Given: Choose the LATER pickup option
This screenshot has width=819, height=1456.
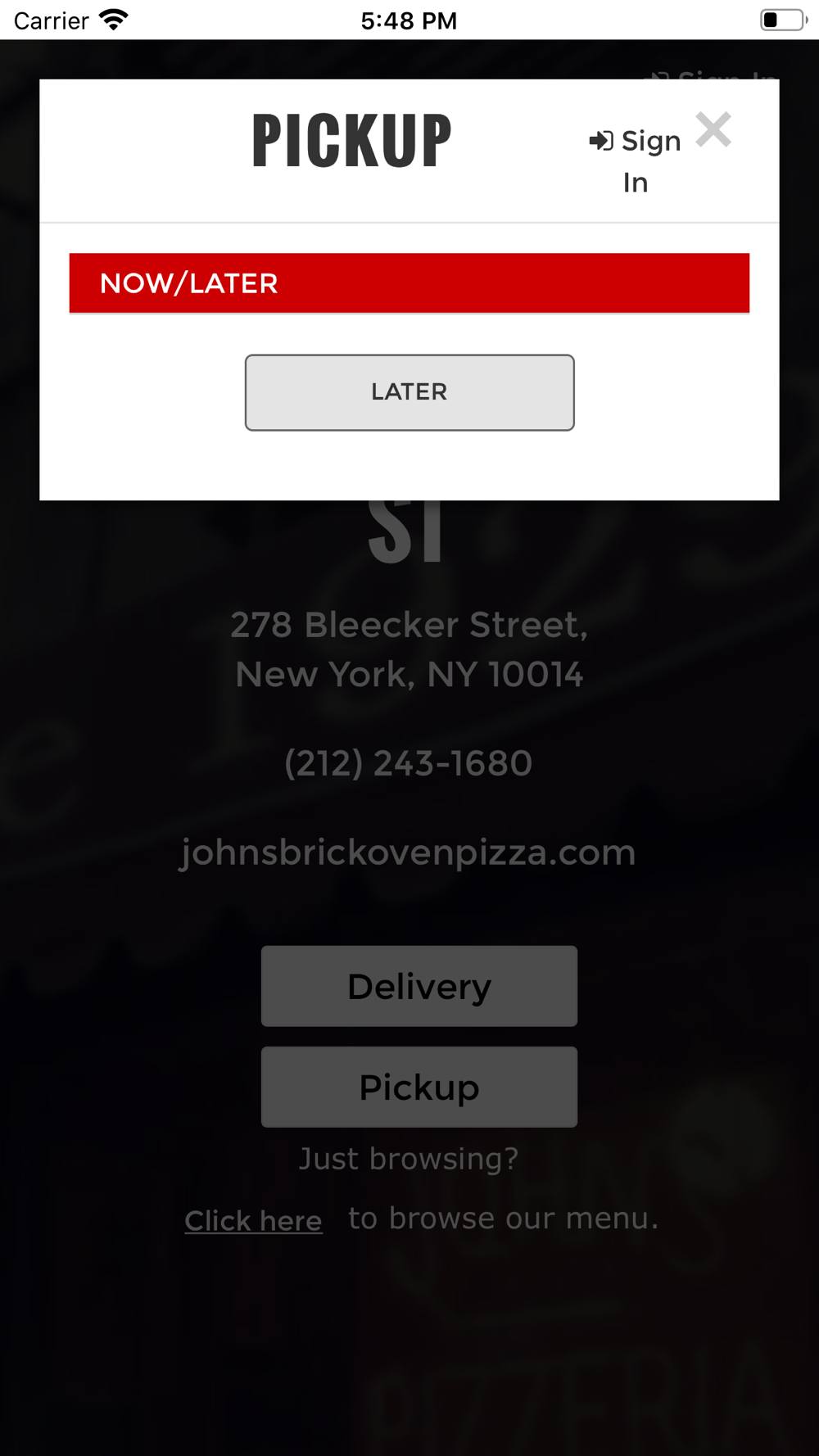Looking at the screenshot, I should 409,392.
